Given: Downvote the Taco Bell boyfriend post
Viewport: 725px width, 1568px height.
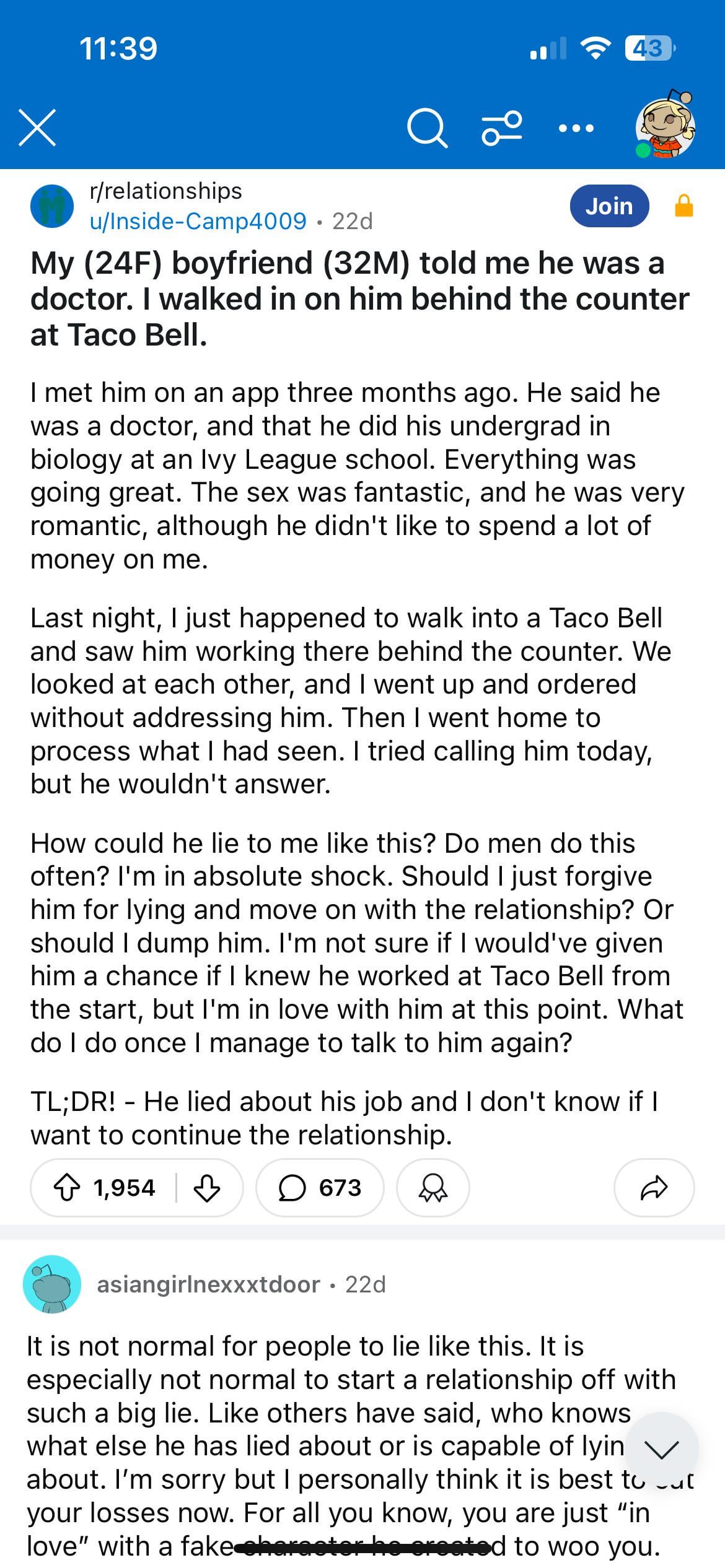Looking at the screenshot, I should (207, 1188).
